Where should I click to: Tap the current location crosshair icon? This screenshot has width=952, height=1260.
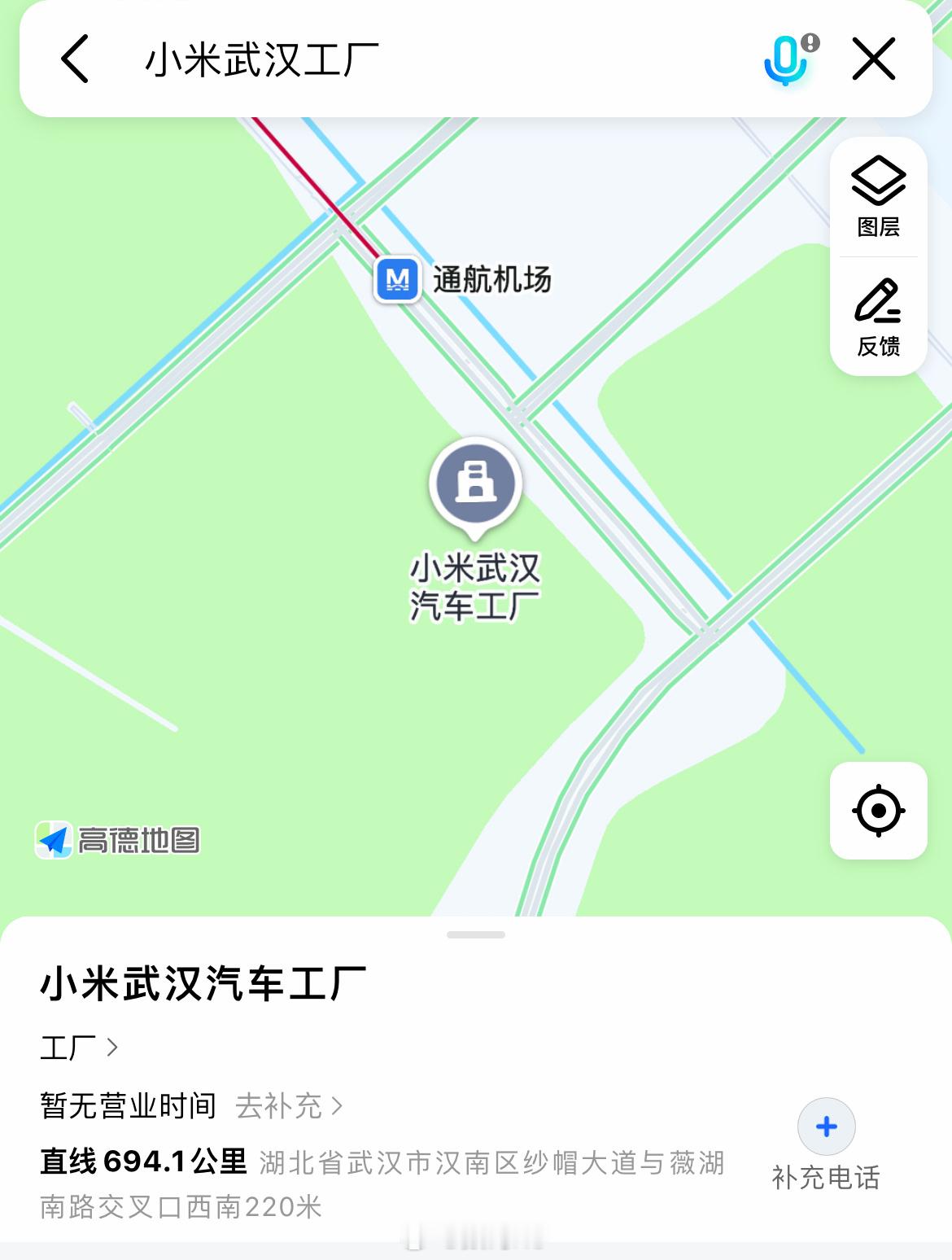tap(880, 811)
